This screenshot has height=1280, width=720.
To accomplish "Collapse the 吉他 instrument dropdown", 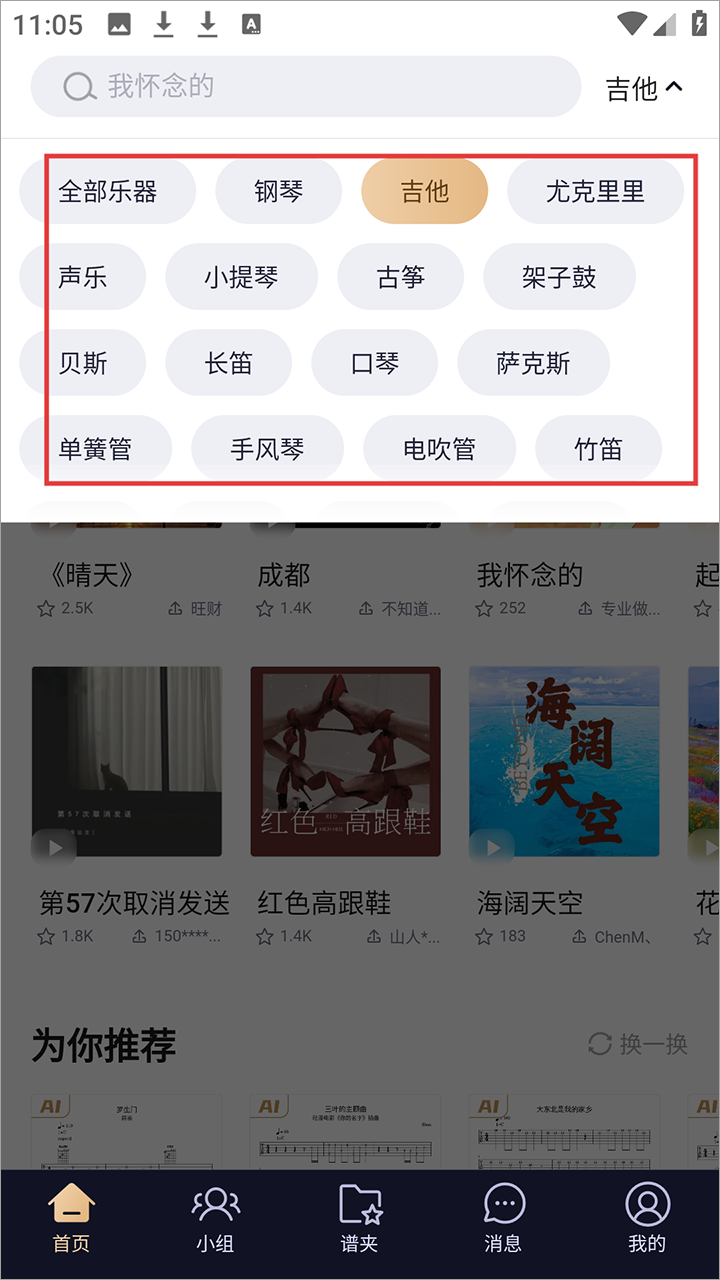I will [645, 89].
